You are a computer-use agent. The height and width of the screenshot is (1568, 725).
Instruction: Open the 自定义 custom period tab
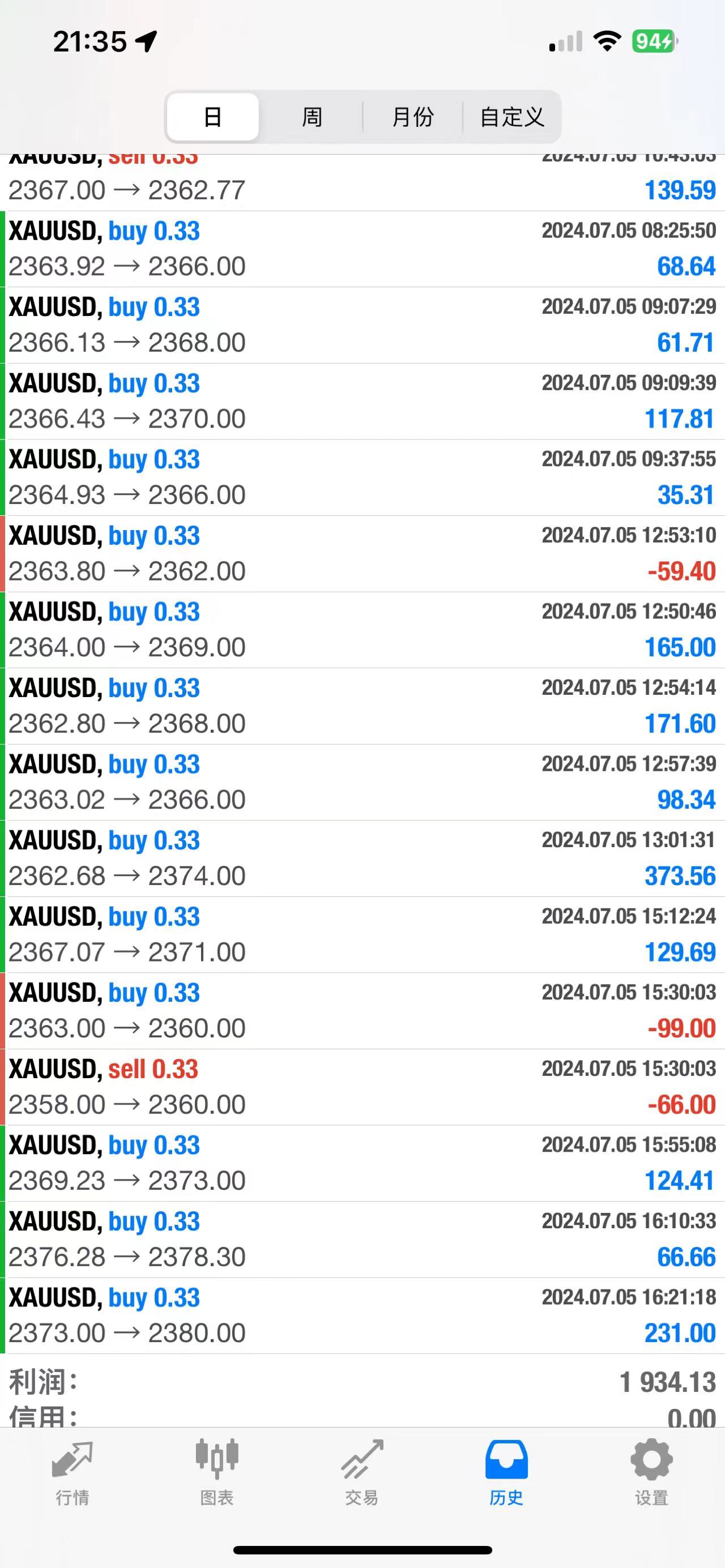tap(511, 117)
